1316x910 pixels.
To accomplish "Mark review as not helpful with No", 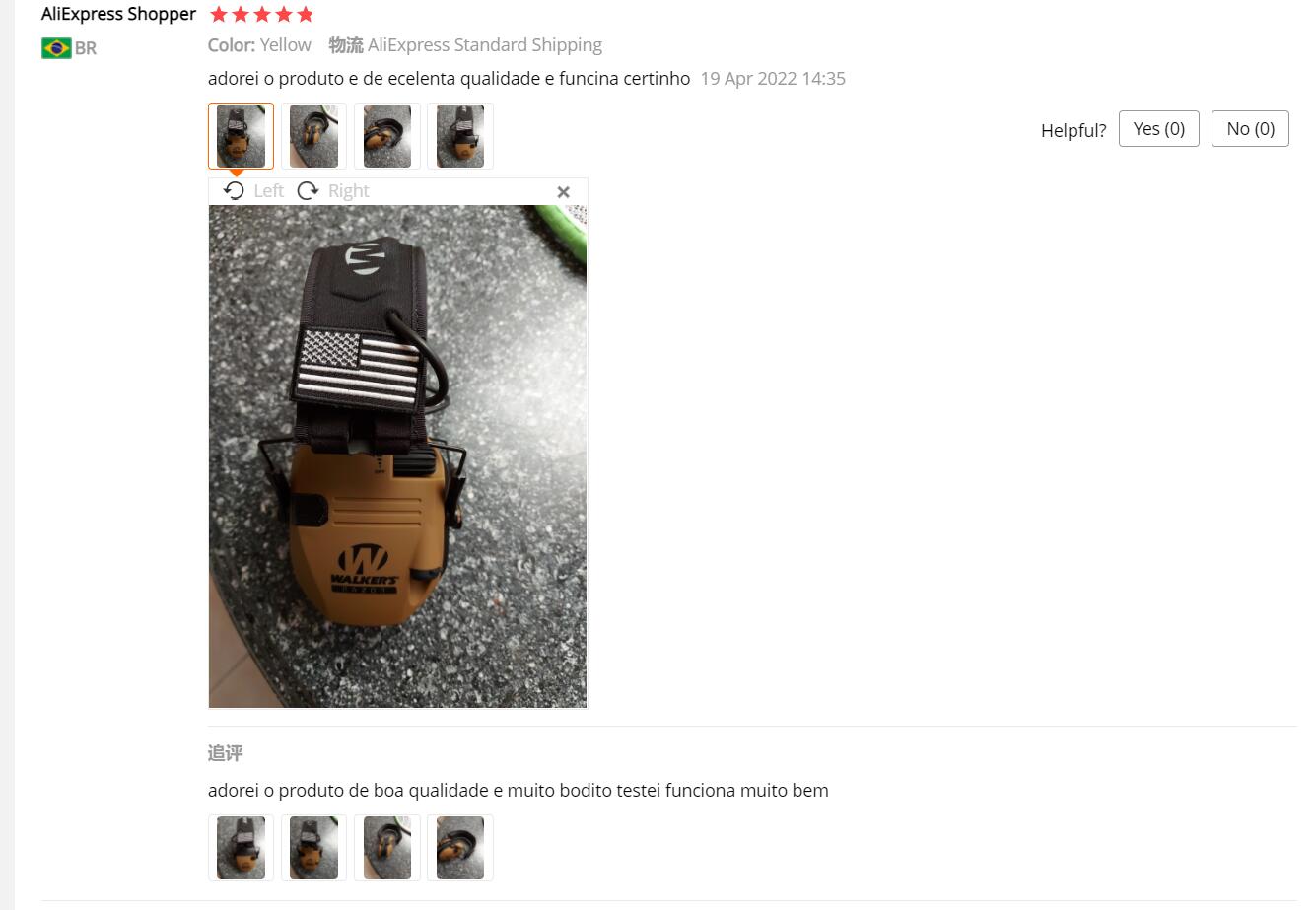I will click(x=1249, y=129).
